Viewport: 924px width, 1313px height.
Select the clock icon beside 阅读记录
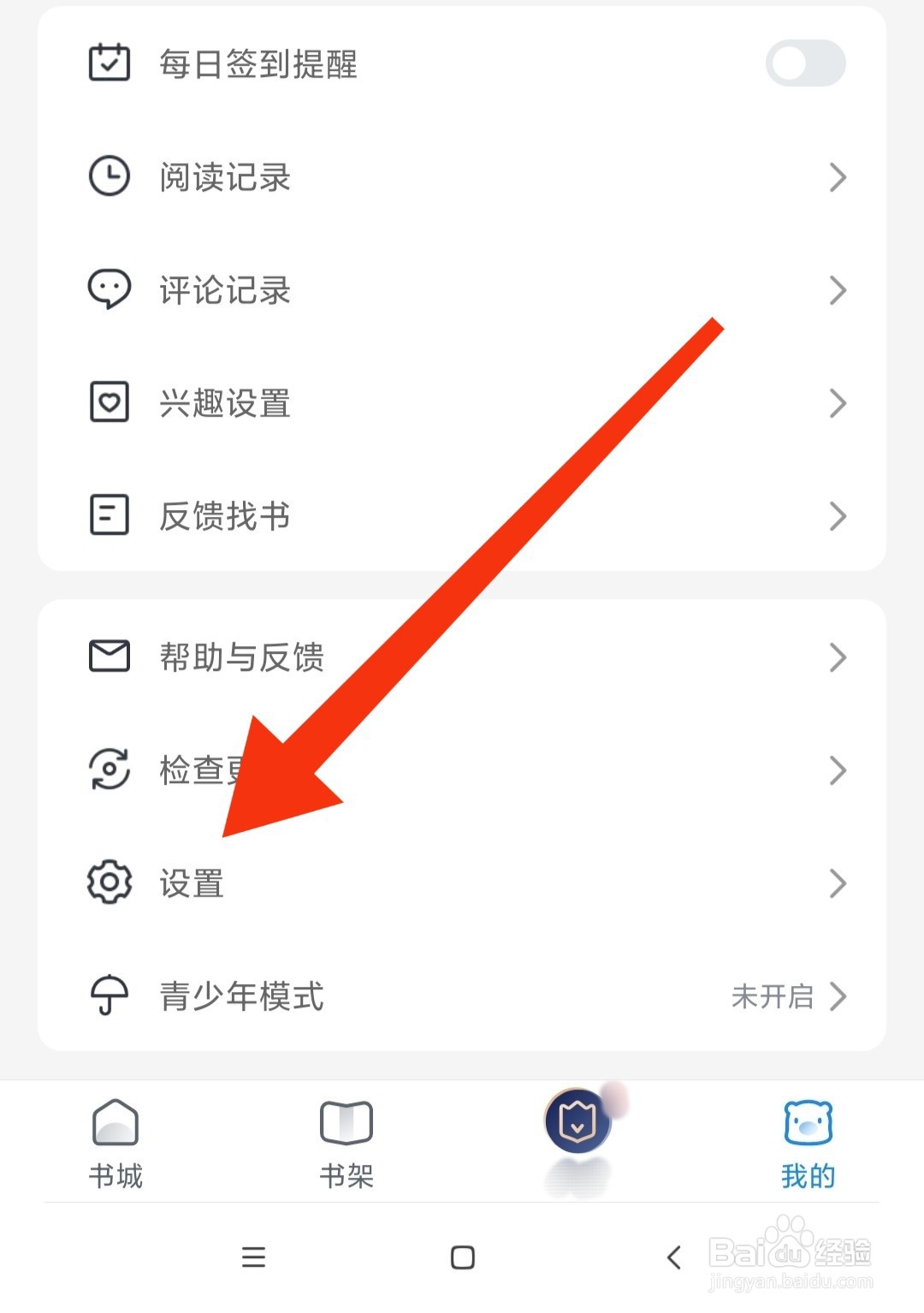pos(108,177)
